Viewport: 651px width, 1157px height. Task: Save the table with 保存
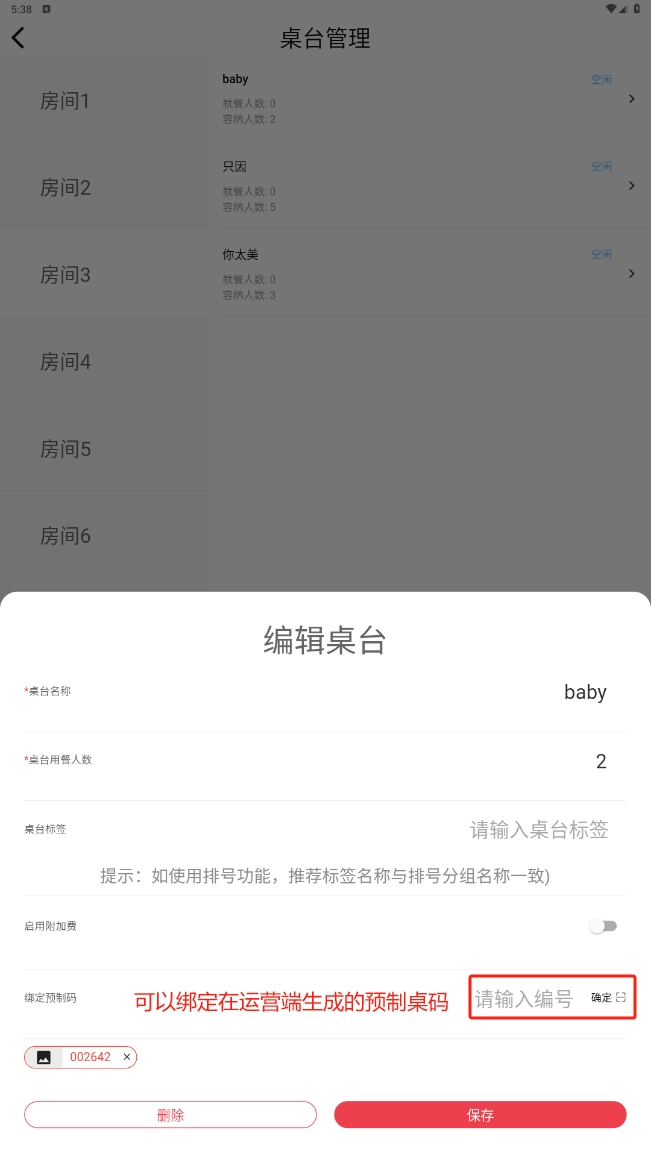click(x=480, y=1115)
